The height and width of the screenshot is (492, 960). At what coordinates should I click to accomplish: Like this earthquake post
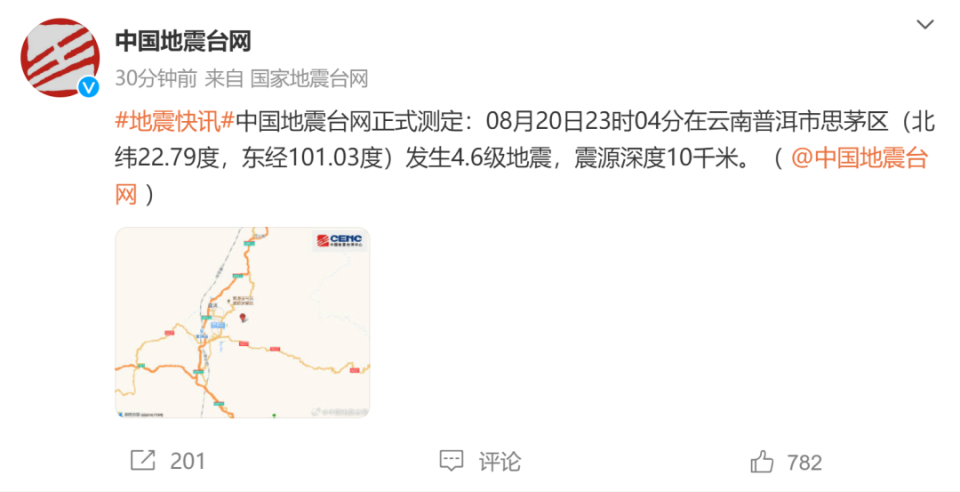[785, 461]
